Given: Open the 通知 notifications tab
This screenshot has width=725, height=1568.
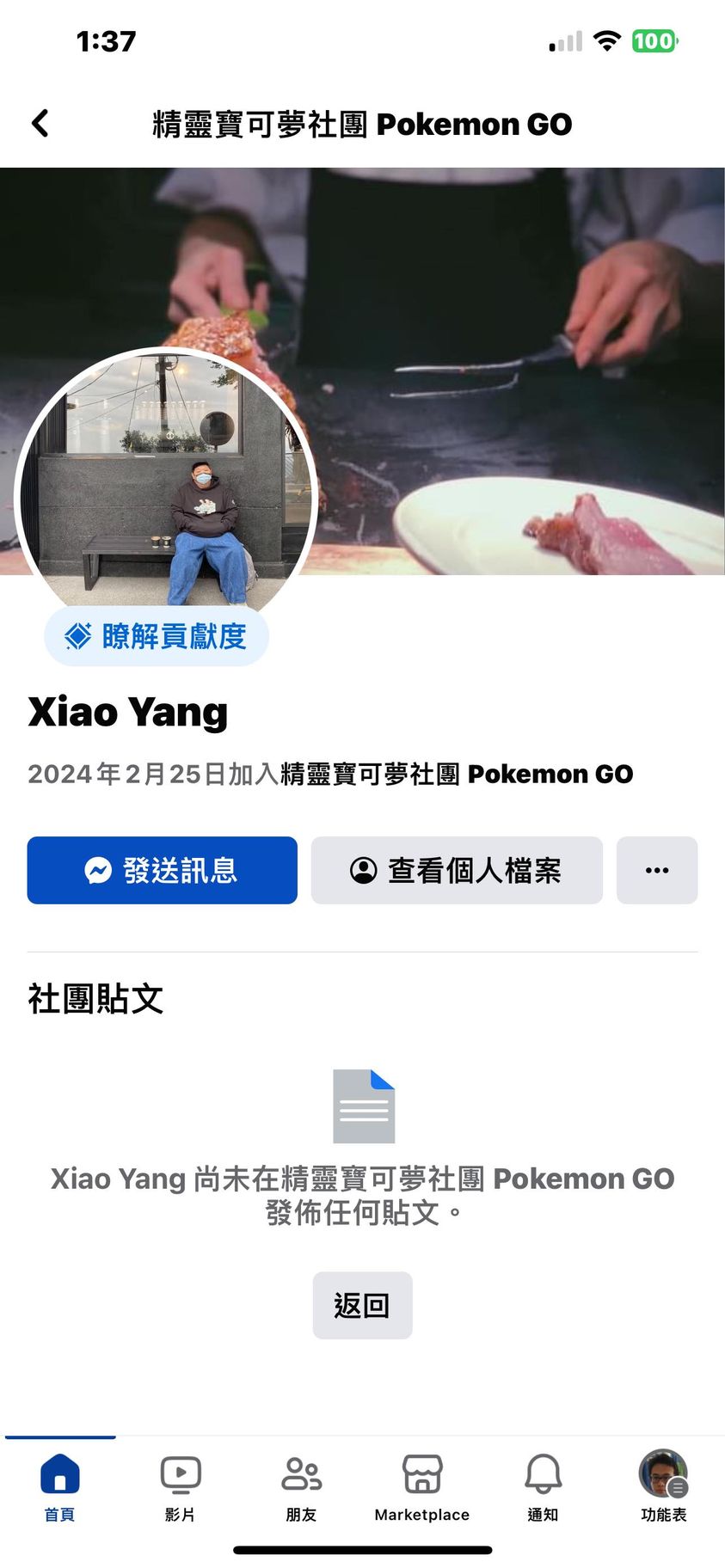Looking at the screenshot, I should pos(544,1487).
